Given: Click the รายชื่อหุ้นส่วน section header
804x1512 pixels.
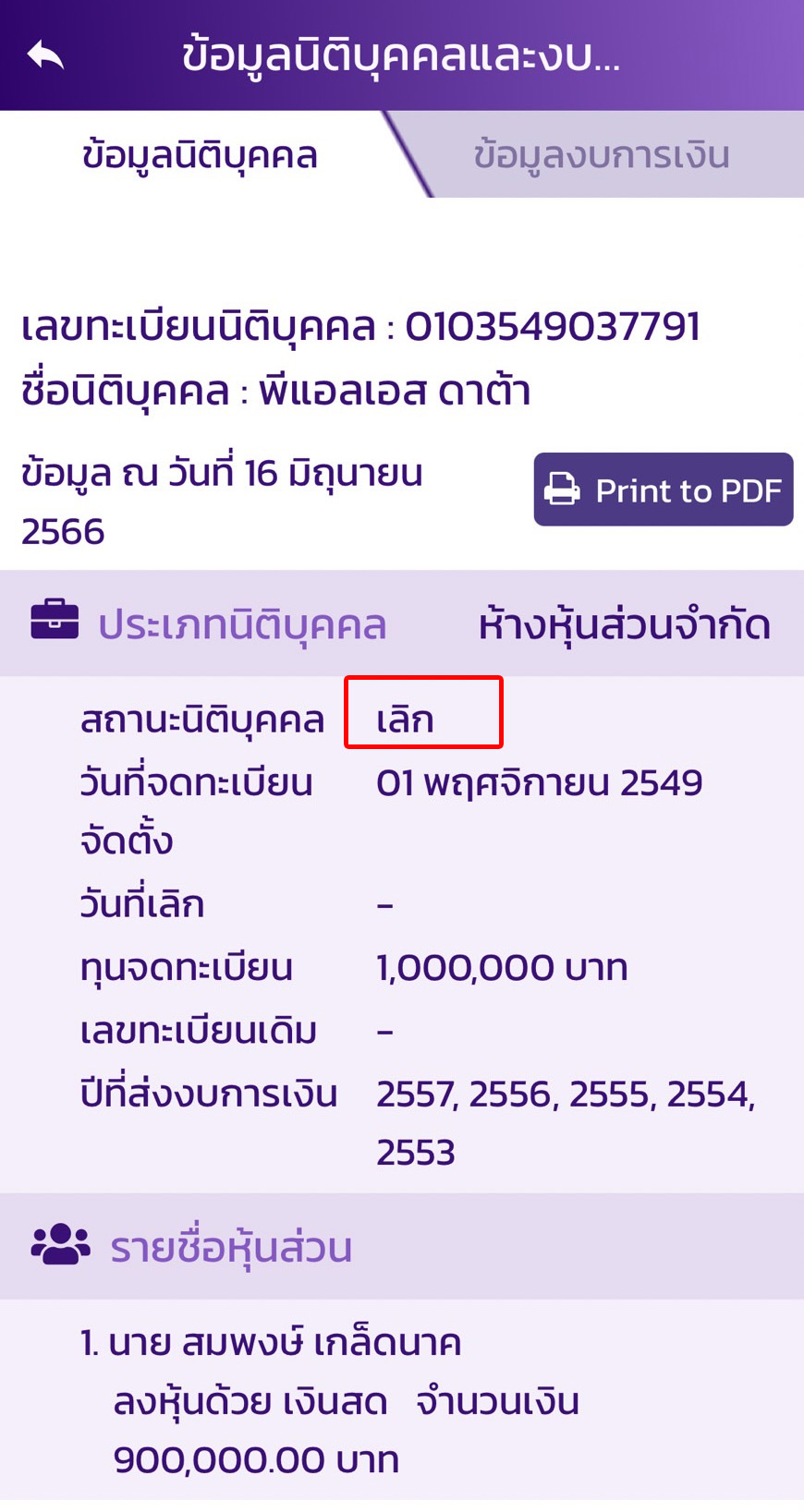Looking at the screenshot, I should [231, 1246].
